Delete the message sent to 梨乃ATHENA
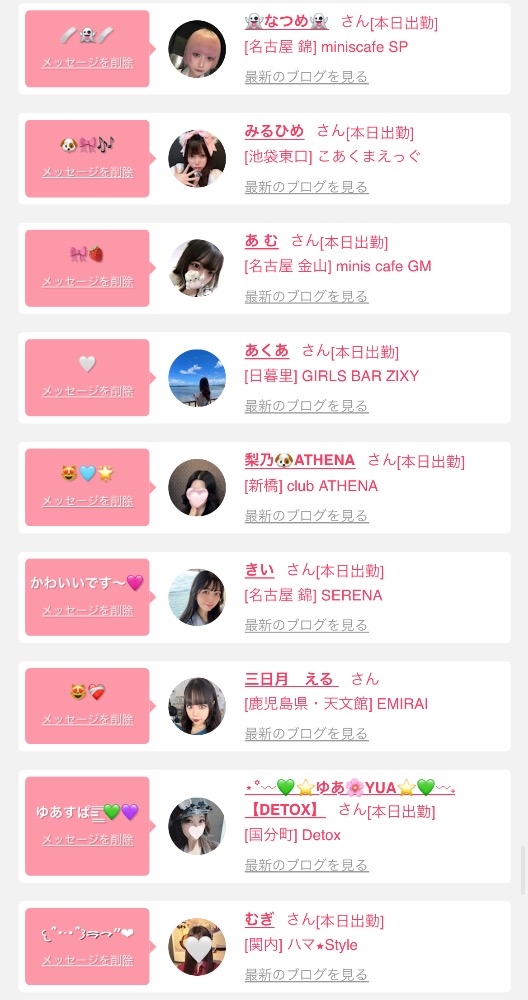This screenshot has width=528, height=1000. click(87, 501)
